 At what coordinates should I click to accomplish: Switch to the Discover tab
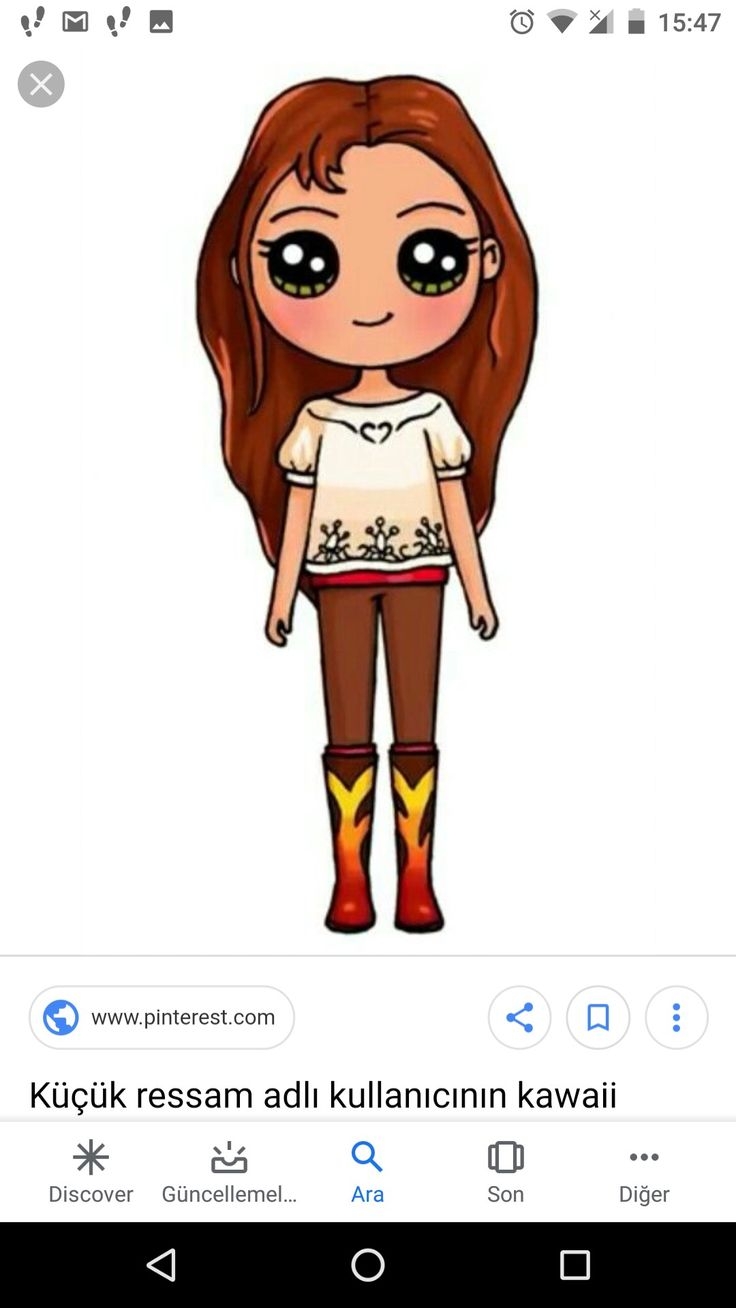[x=91, y=1172]
